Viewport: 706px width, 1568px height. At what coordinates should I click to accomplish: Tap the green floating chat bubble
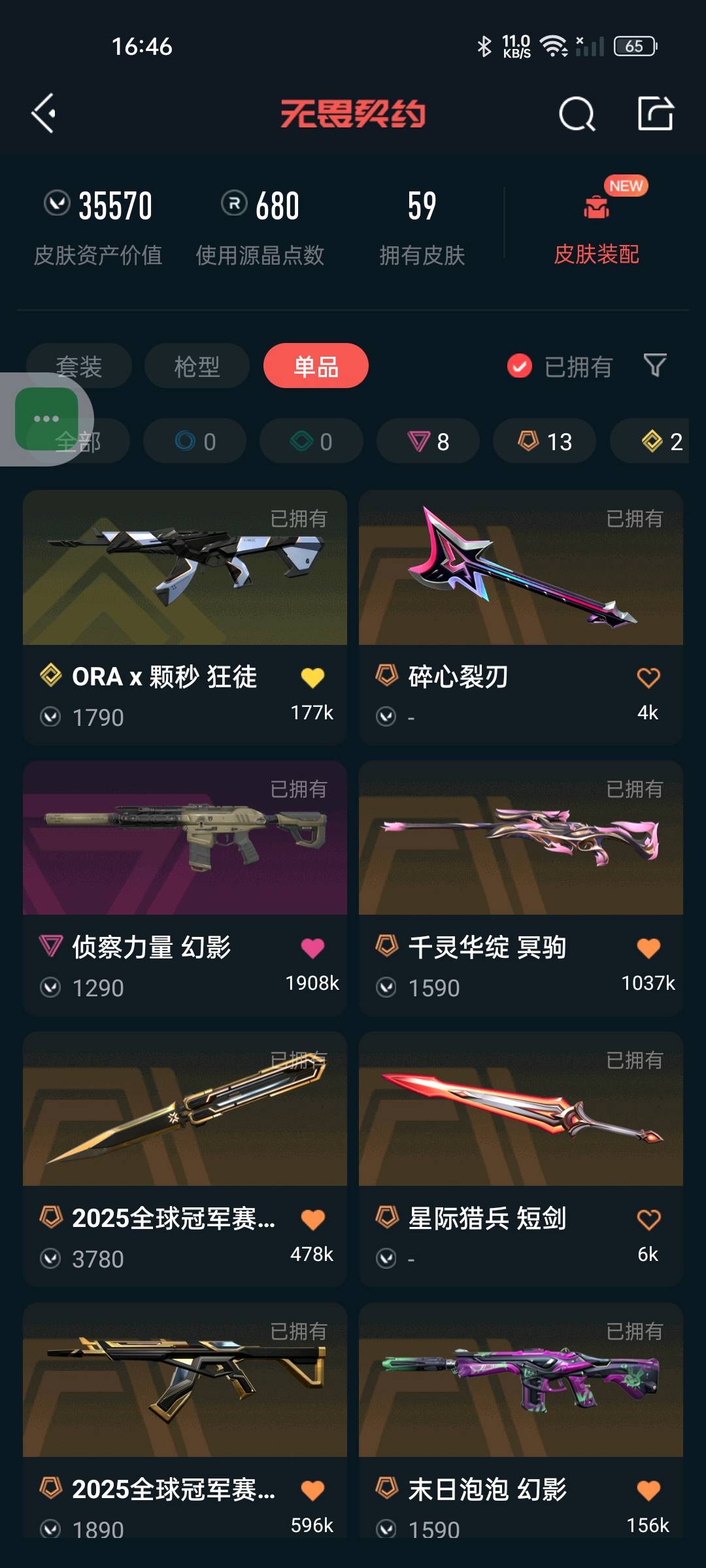[46, 419]
